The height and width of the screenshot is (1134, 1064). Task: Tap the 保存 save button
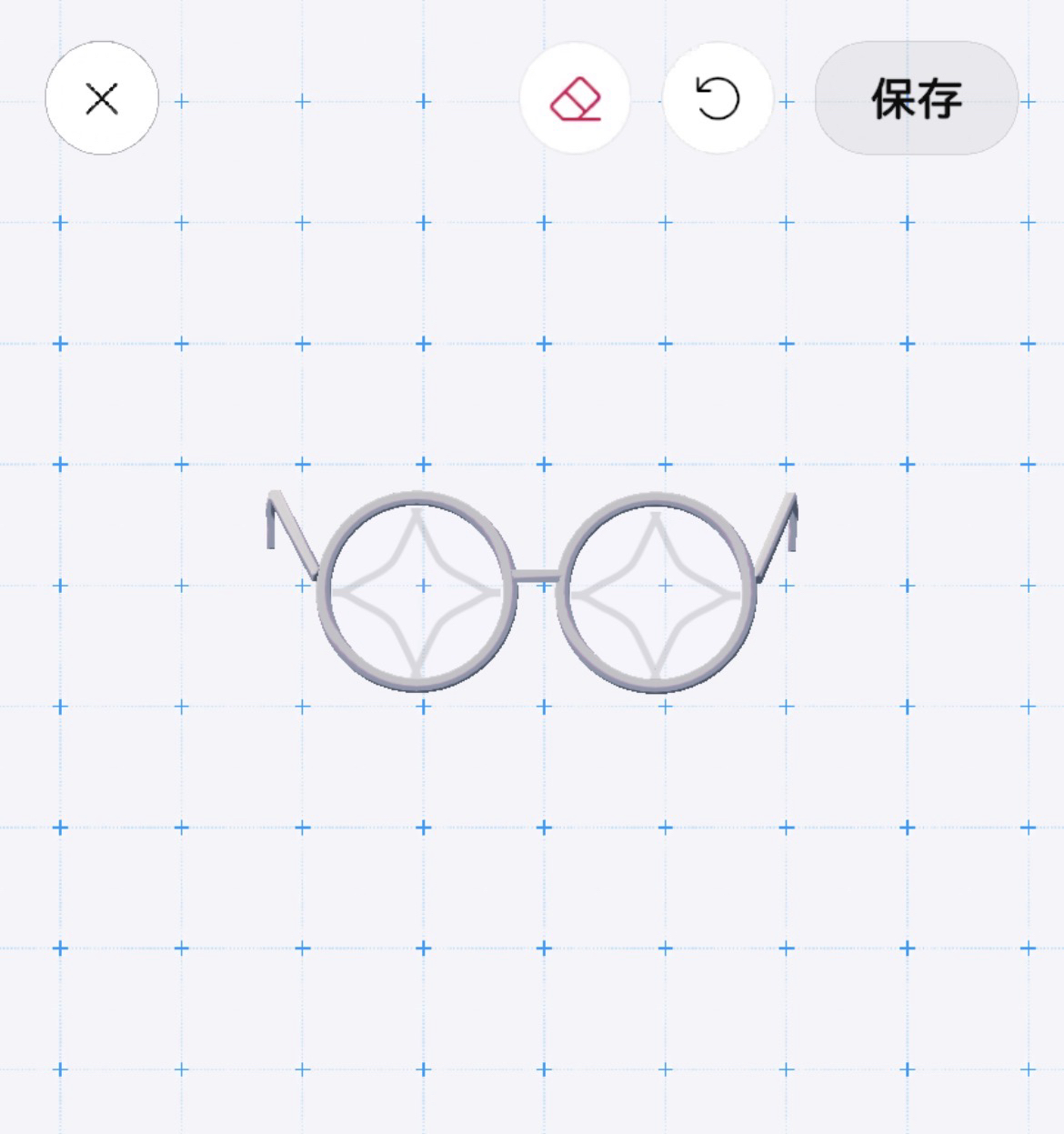point(916,98)
